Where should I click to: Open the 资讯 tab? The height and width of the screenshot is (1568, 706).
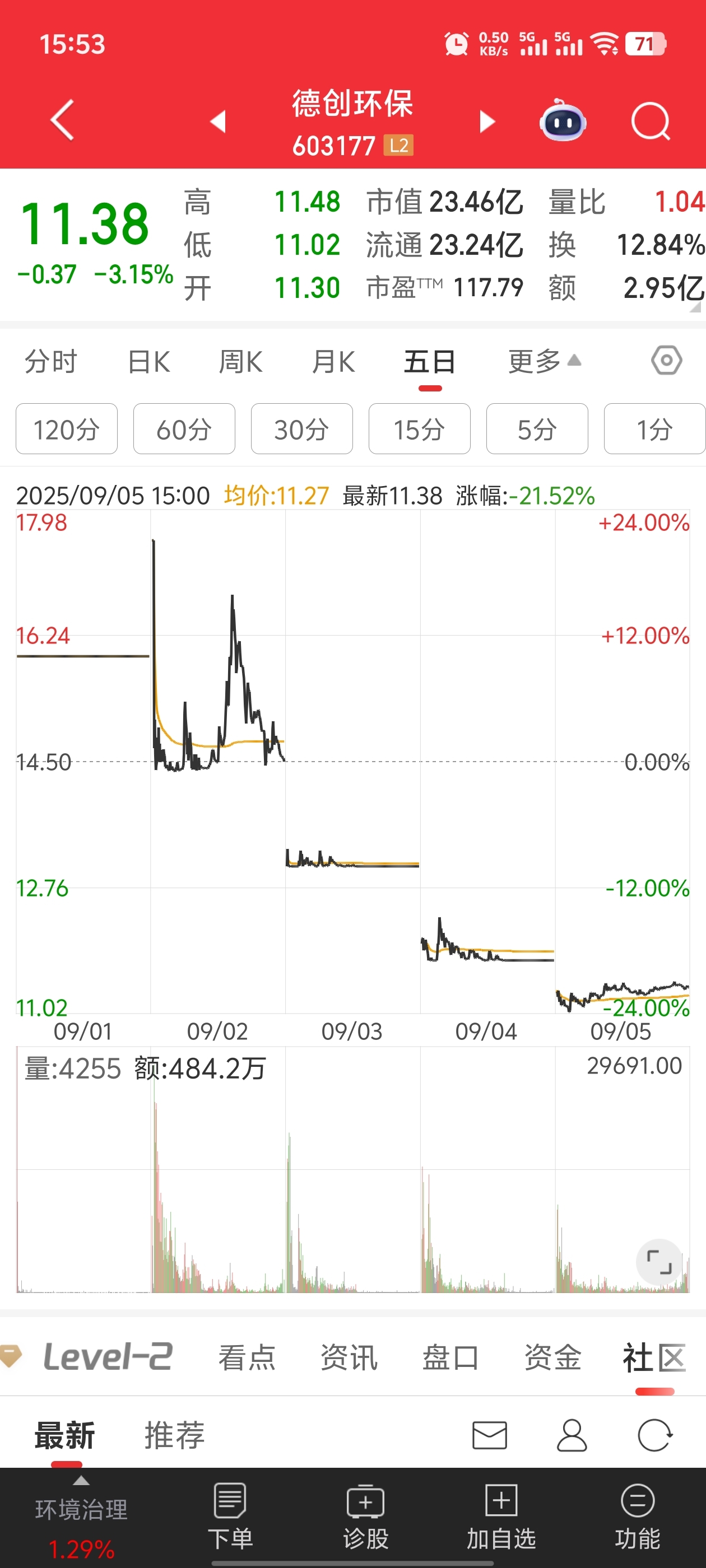click(x=349, y=1357)
